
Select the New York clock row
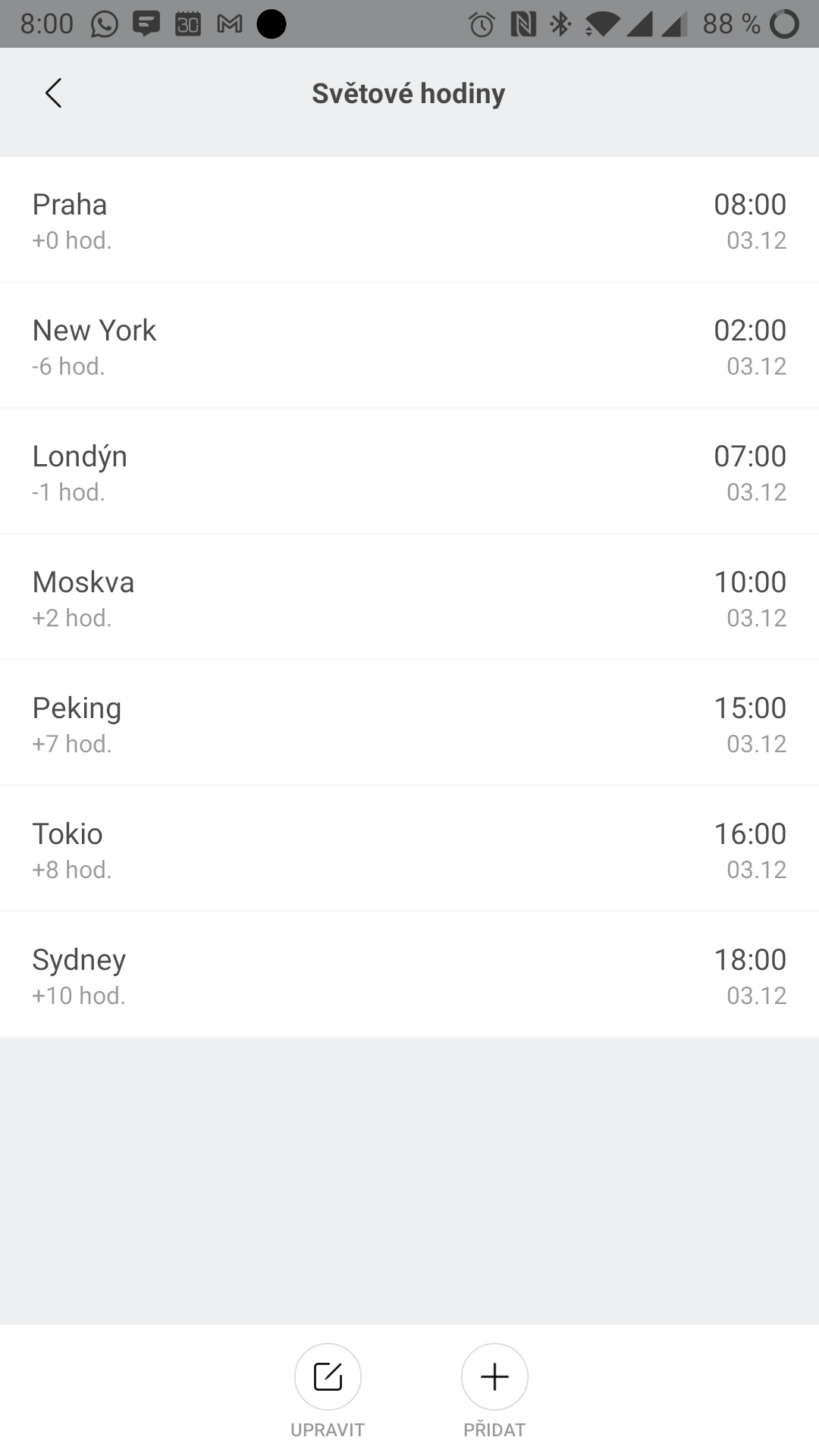point(409,346)
